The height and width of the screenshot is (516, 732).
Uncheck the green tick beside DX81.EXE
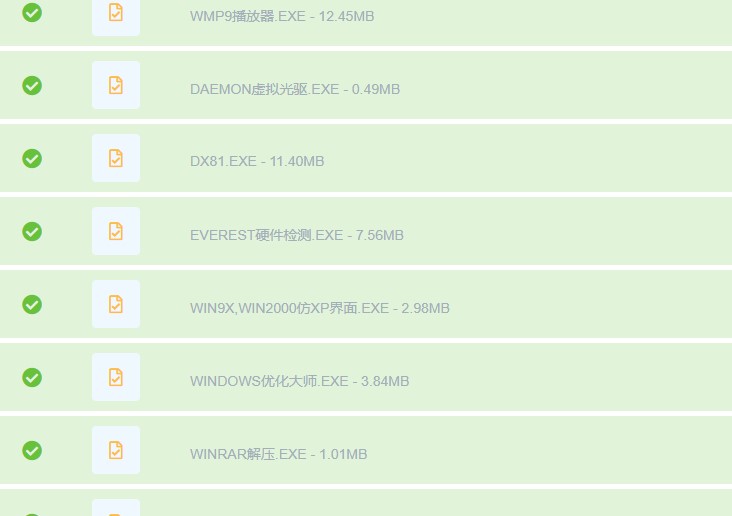point(32,158)
